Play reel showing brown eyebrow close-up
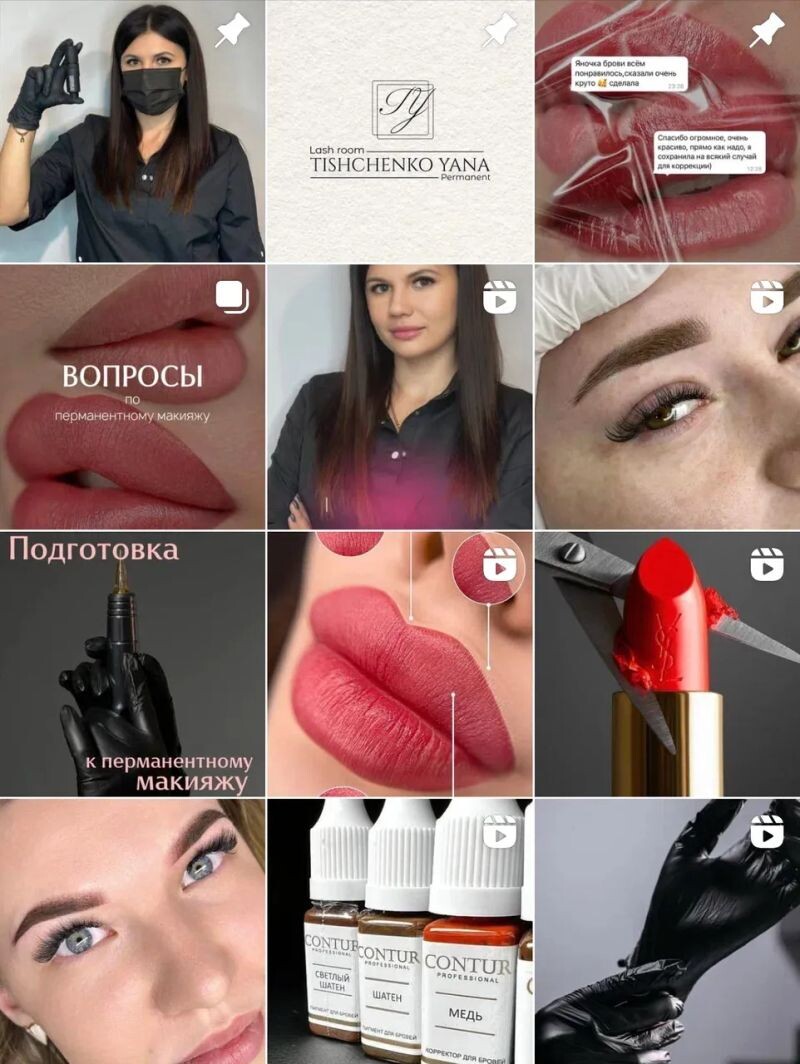Image resolution: width=800 pixels, height=1064 pixels. coord(667,396)
